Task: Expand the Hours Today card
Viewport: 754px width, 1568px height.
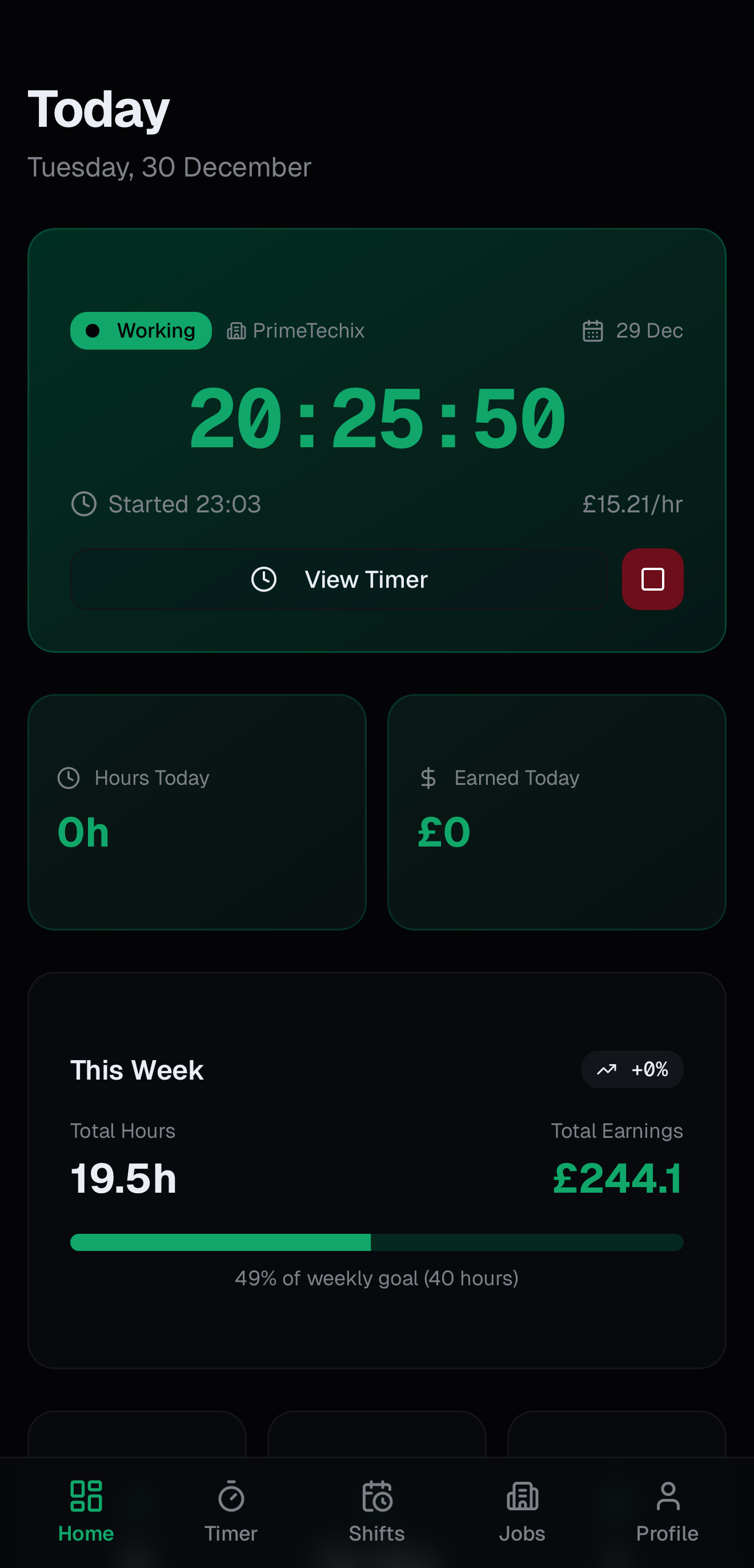Action: [x=197, y=811]
